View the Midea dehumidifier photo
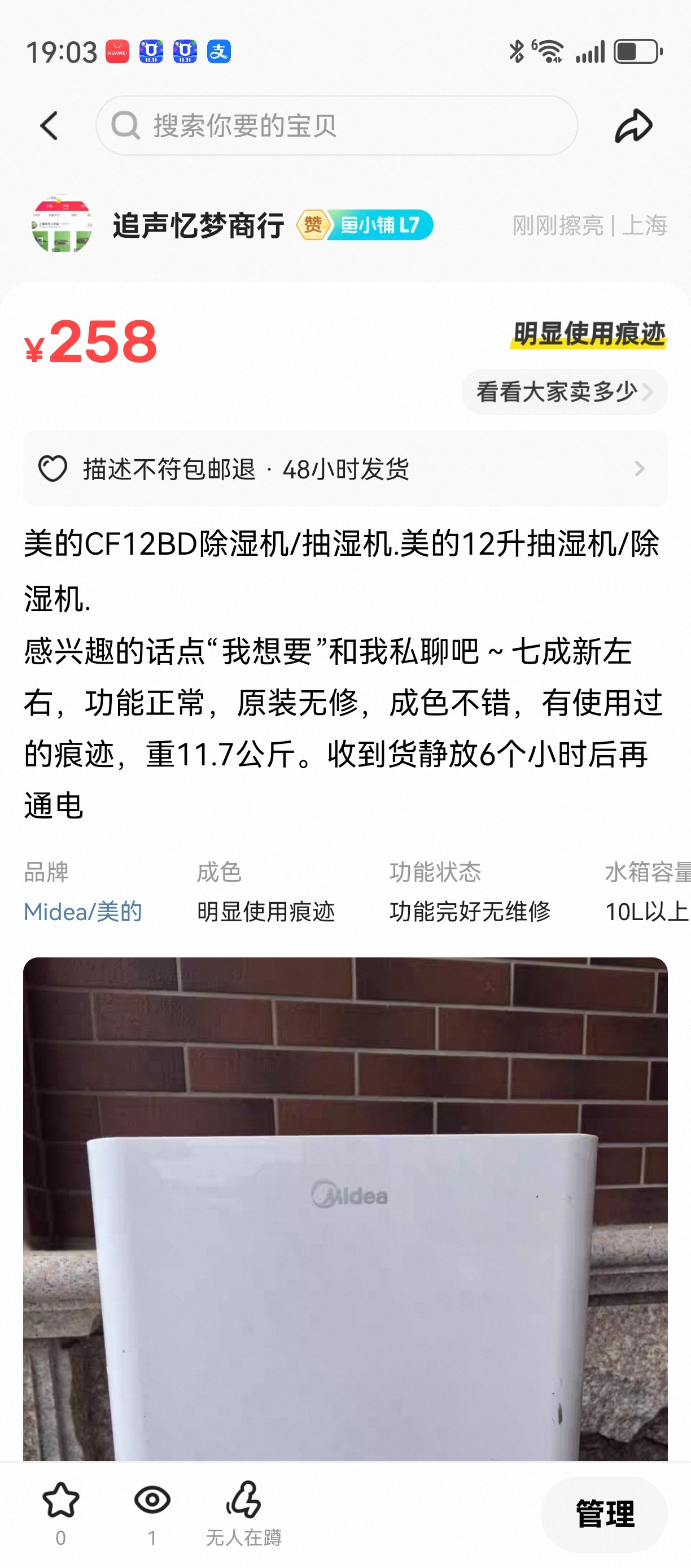The image size is (691, 1568). click(345, 1208)
